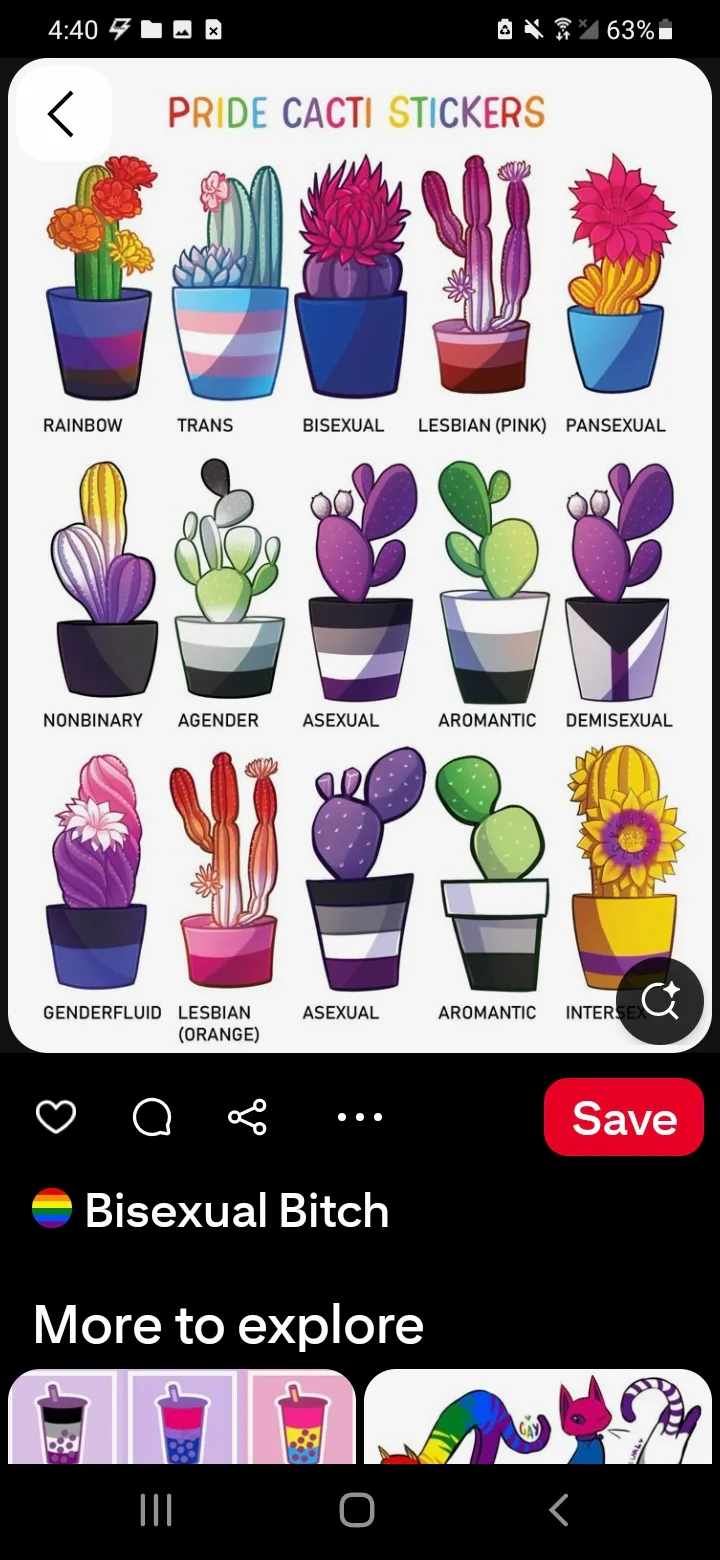The width and height of the screenshot is (720, 1560).
Task: Like this pin with the heart icon
Action: pos(56,1117)
